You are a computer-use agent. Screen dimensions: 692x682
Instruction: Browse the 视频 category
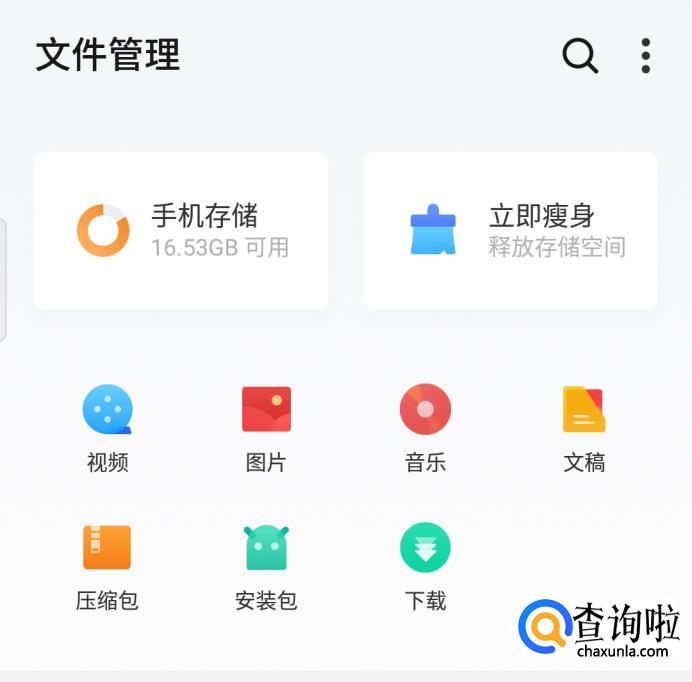[107, 427]
